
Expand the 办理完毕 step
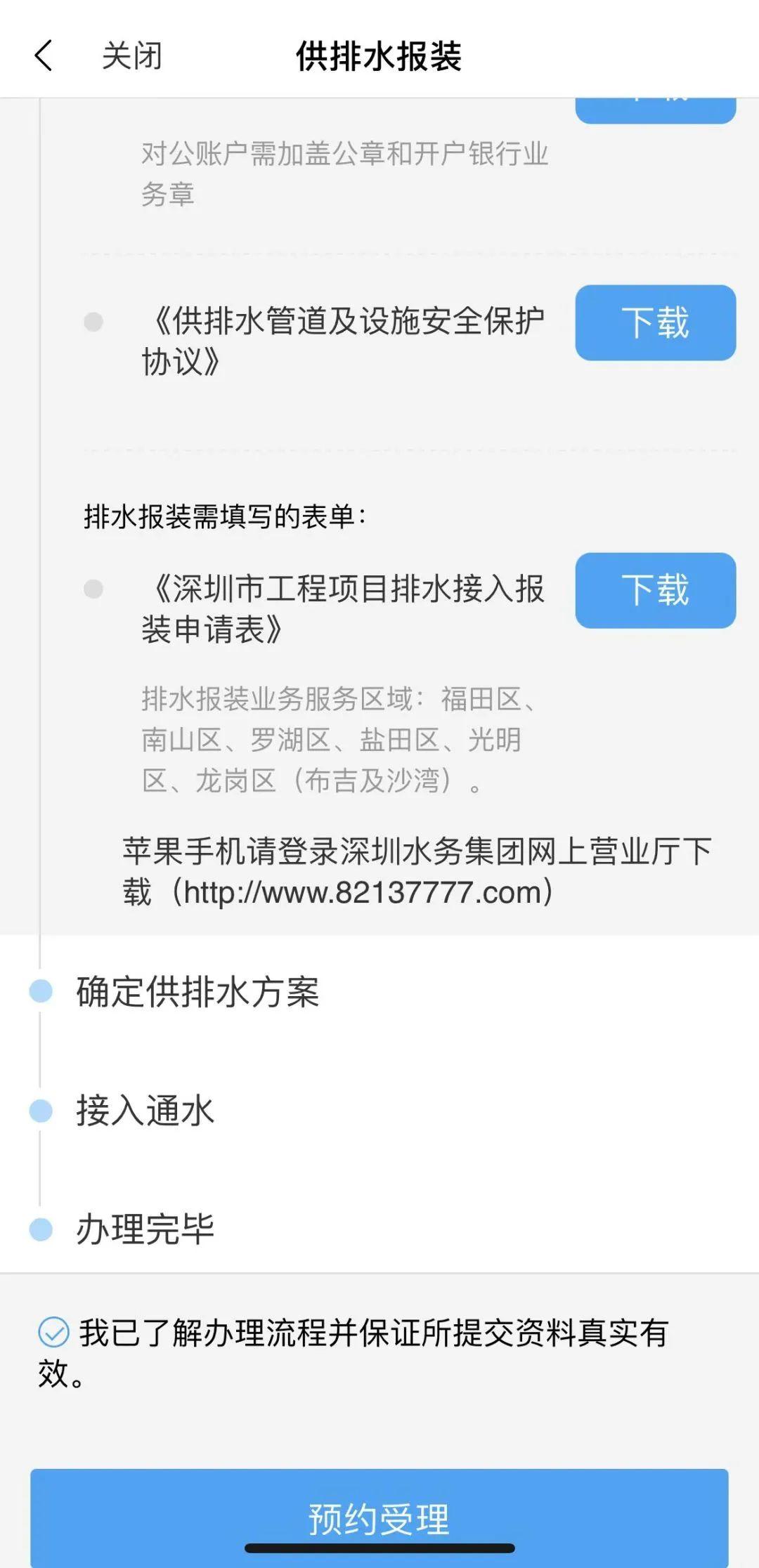point(145,1229)
